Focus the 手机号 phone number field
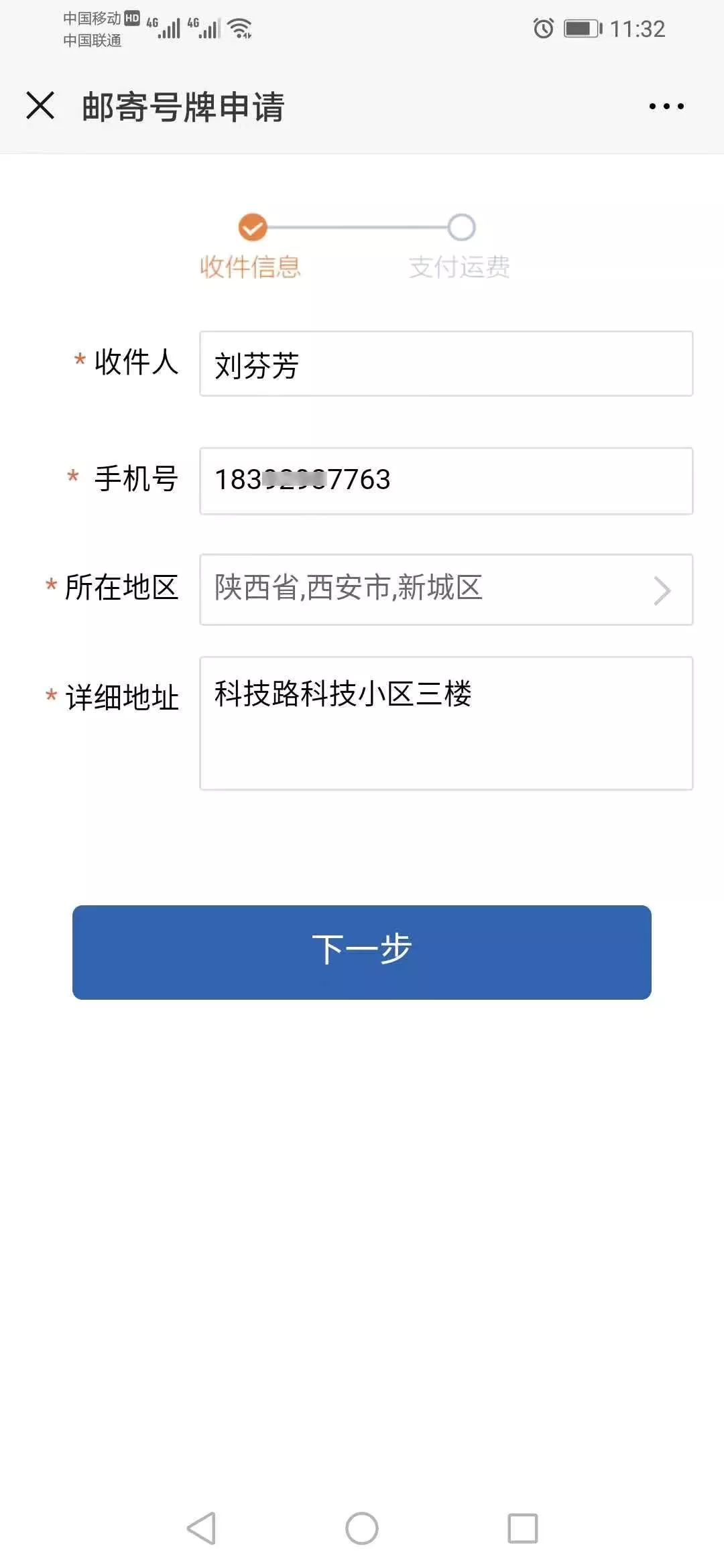This screenshot has width=724, height=1568. click(446, 481)
